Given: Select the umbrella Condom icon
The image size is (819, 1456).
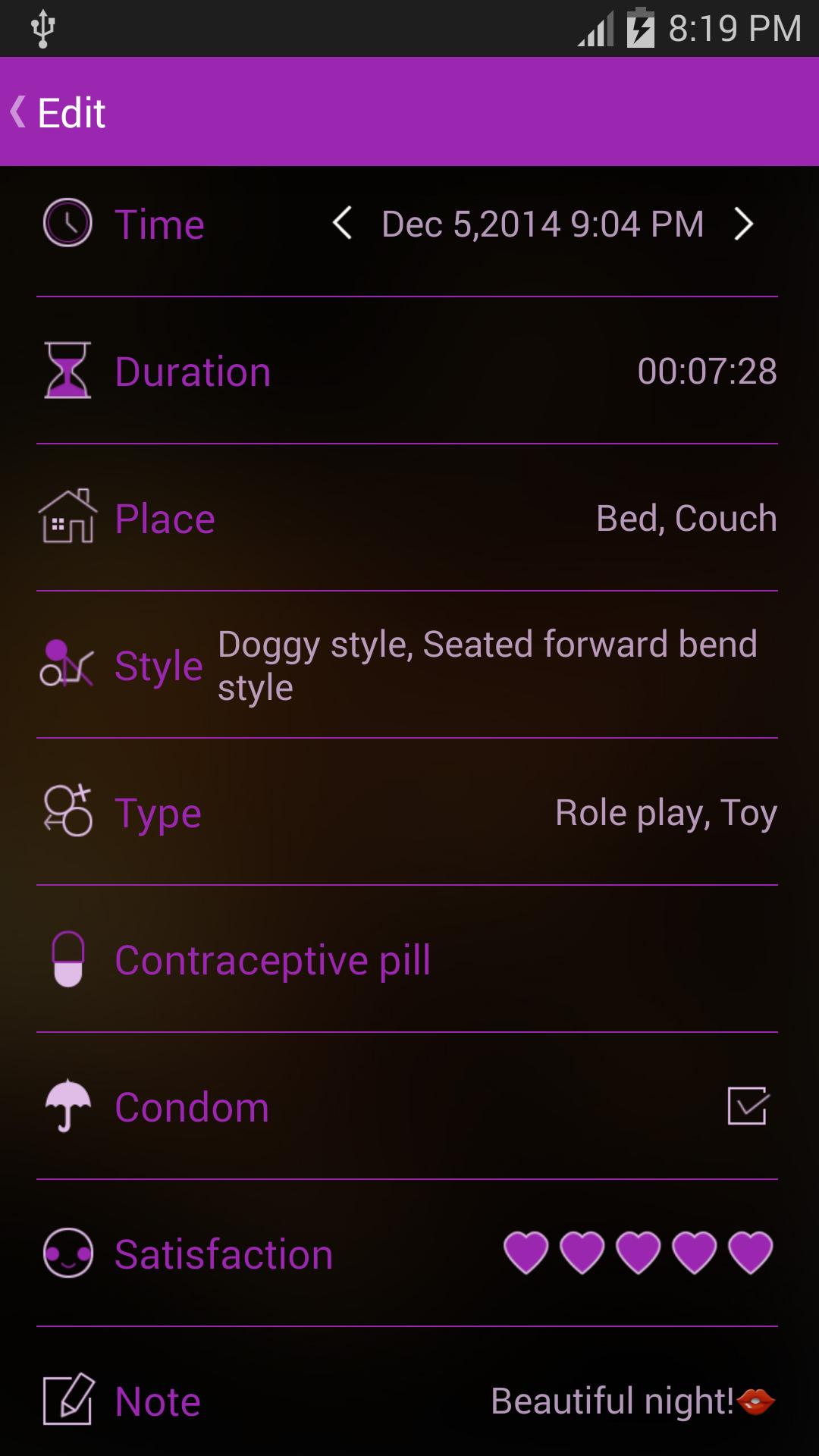Looking at the screenshot, I should click(x=67, y=1106).
